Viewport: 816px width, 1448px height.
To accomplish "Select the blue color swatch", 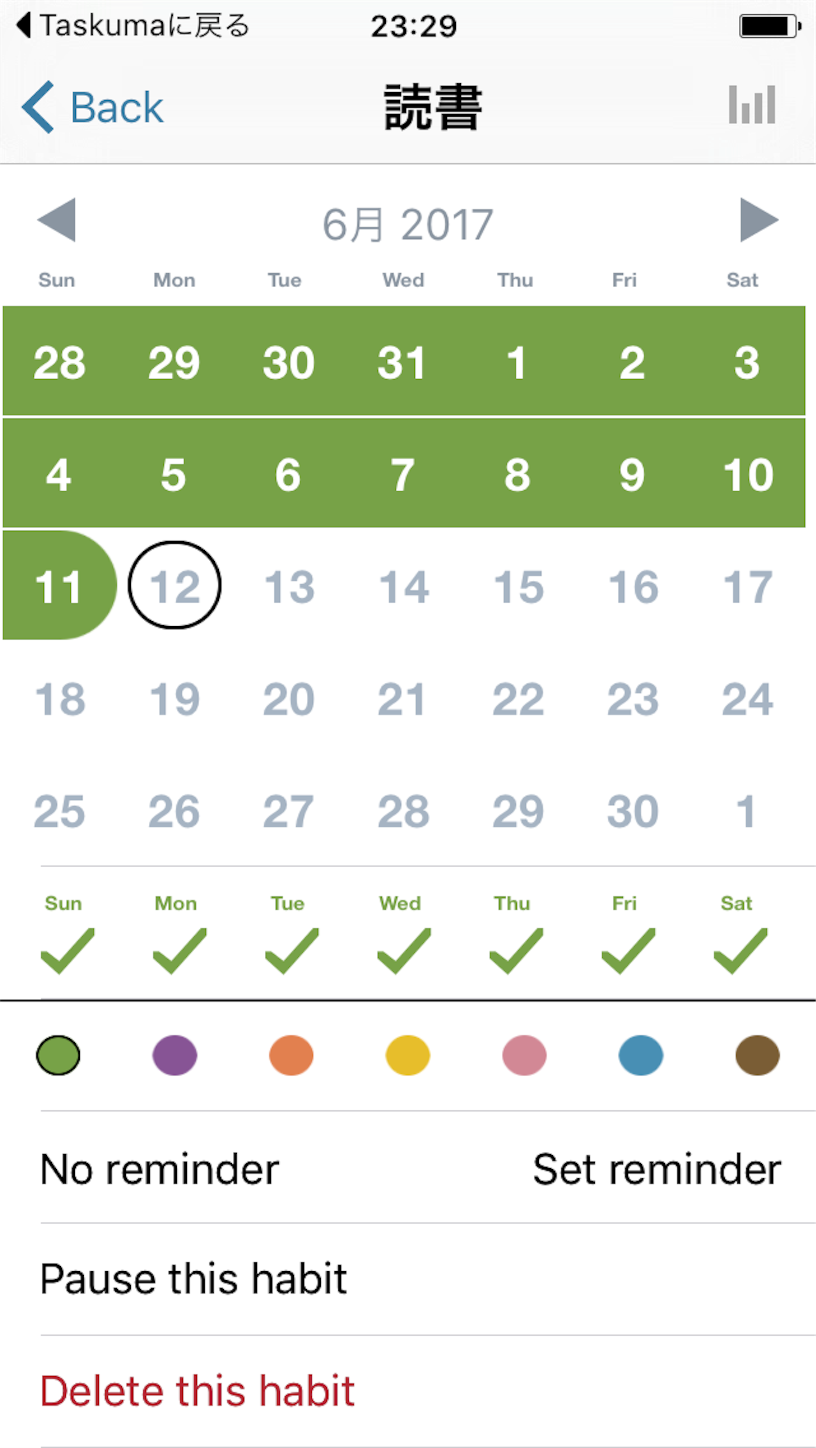I will [x=641, y=1055].
